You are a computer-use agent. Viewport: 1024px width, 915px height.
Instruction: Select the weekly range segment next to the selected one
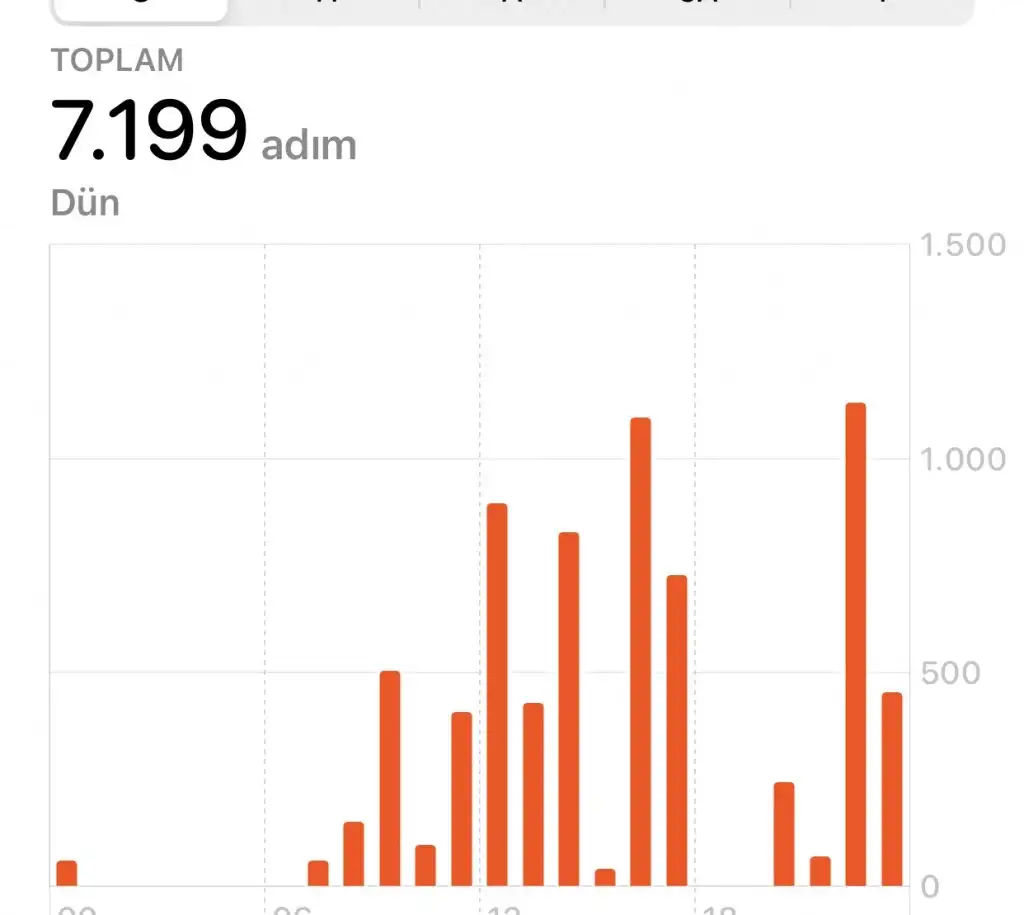pyautogui.click(x=325, y=8)
